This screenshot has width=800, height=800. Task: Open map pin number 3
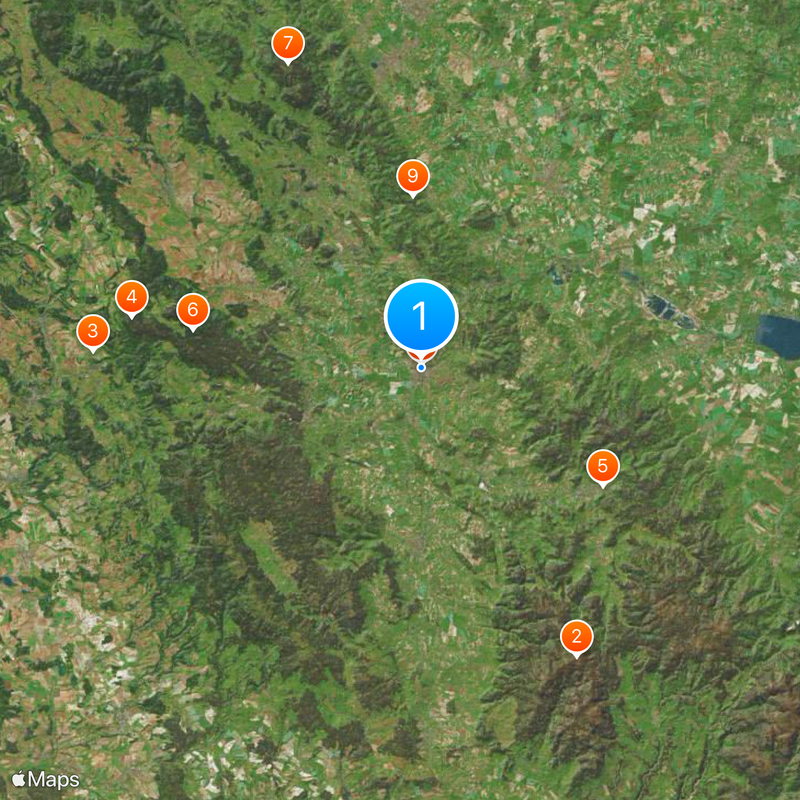(x=93, y=330)
